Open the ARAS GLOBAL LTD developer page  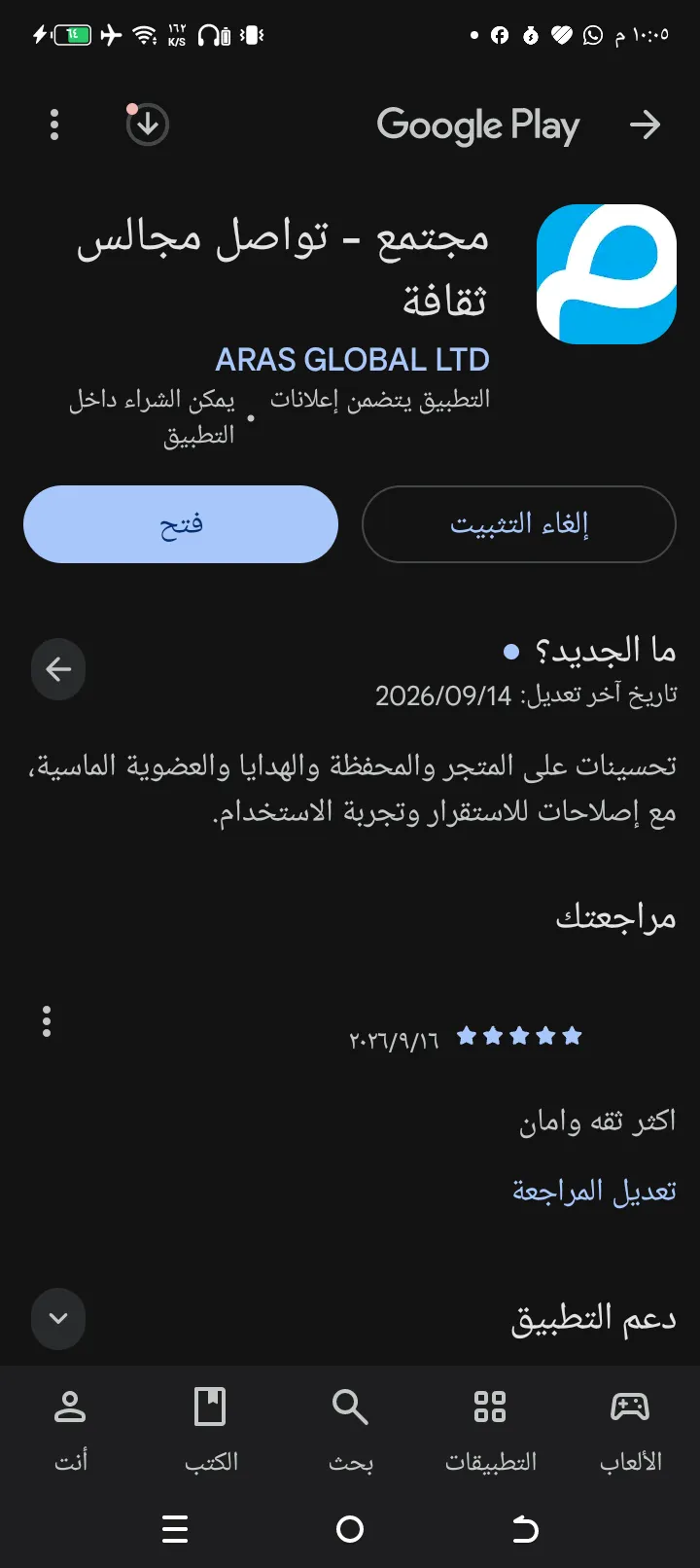pyautogui.click(x=352, y=360)
